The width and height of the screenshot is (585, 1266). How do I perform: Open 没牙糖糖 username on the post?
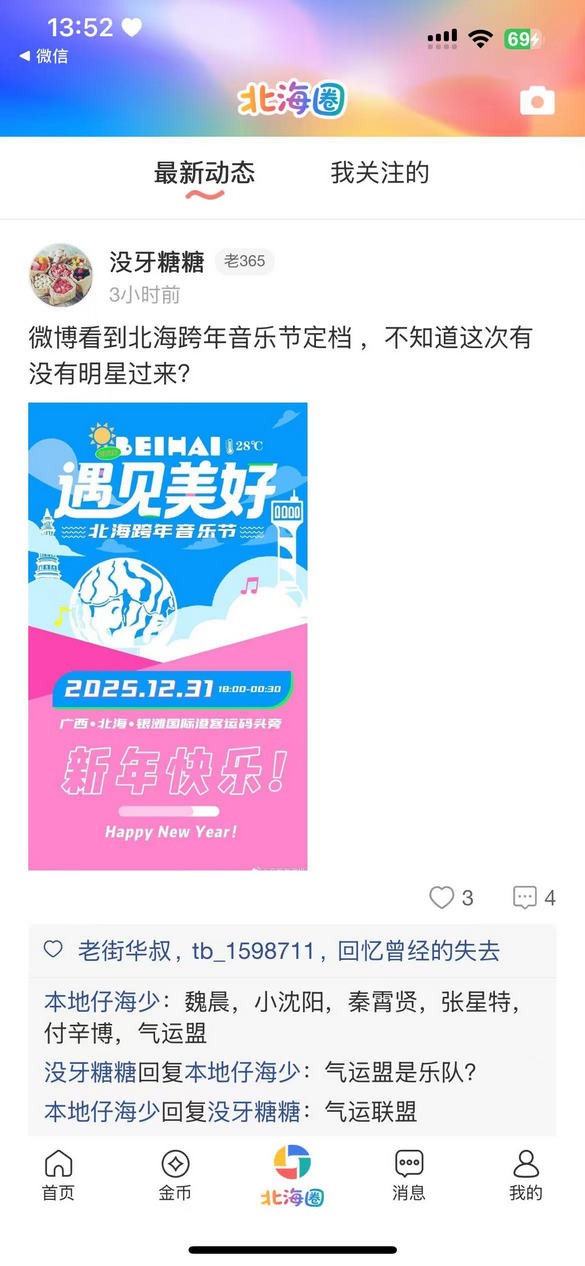(x=156, y=261)
